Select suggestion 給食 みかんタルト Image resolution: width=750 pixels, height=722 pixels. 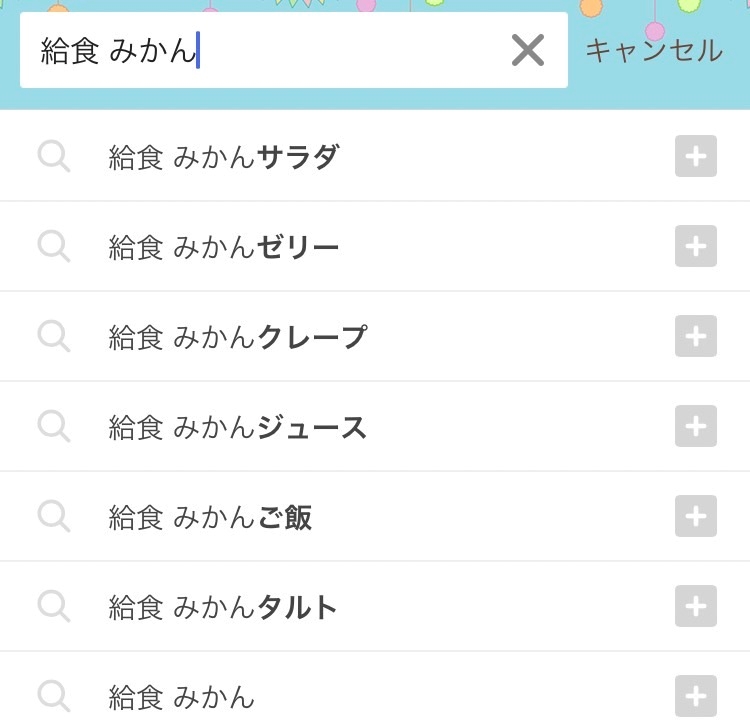(x=225, y=607)
